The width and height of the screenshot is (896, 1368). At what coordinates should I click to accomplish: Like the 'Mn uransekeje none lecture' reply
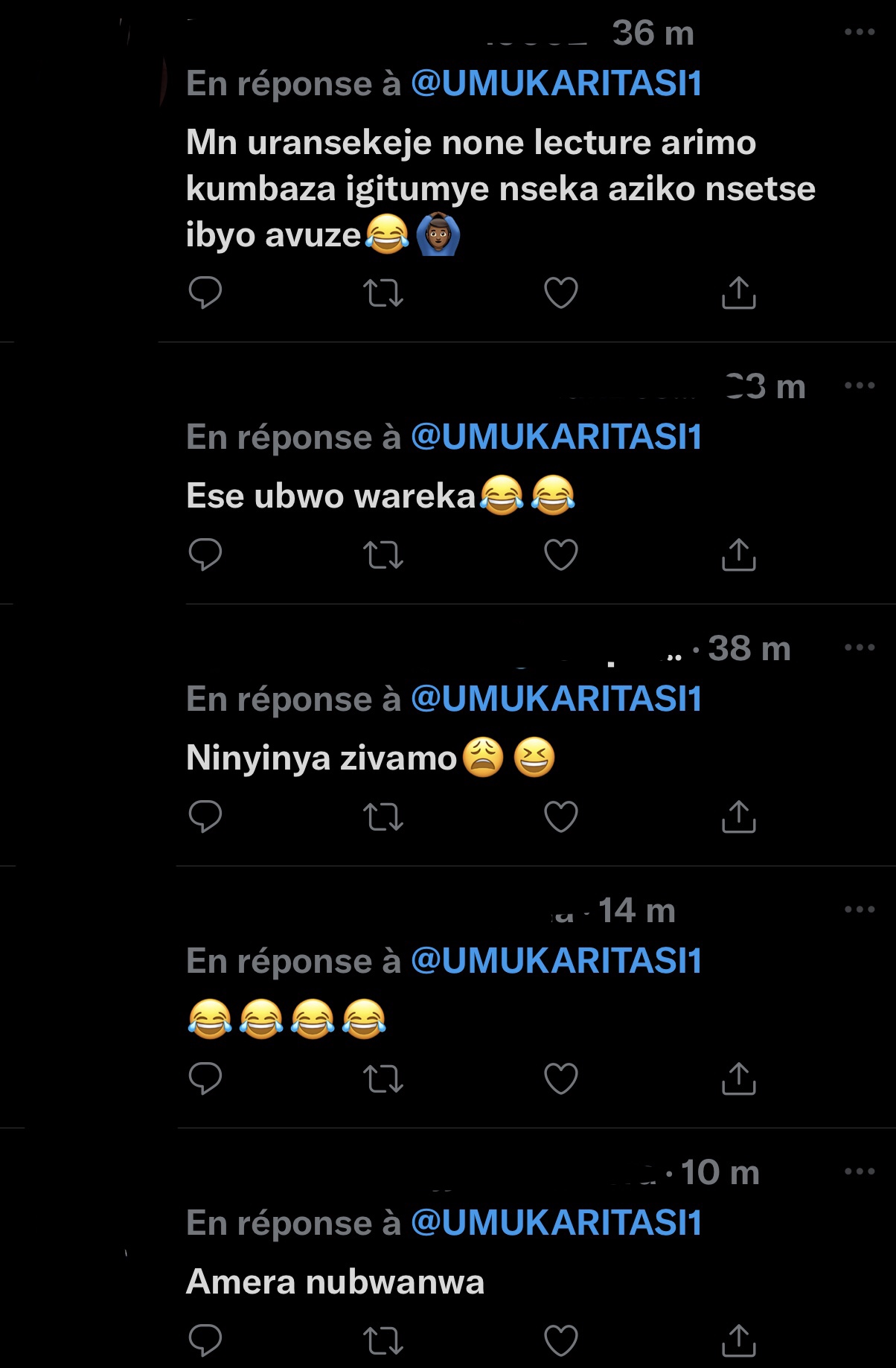point(561,293)
